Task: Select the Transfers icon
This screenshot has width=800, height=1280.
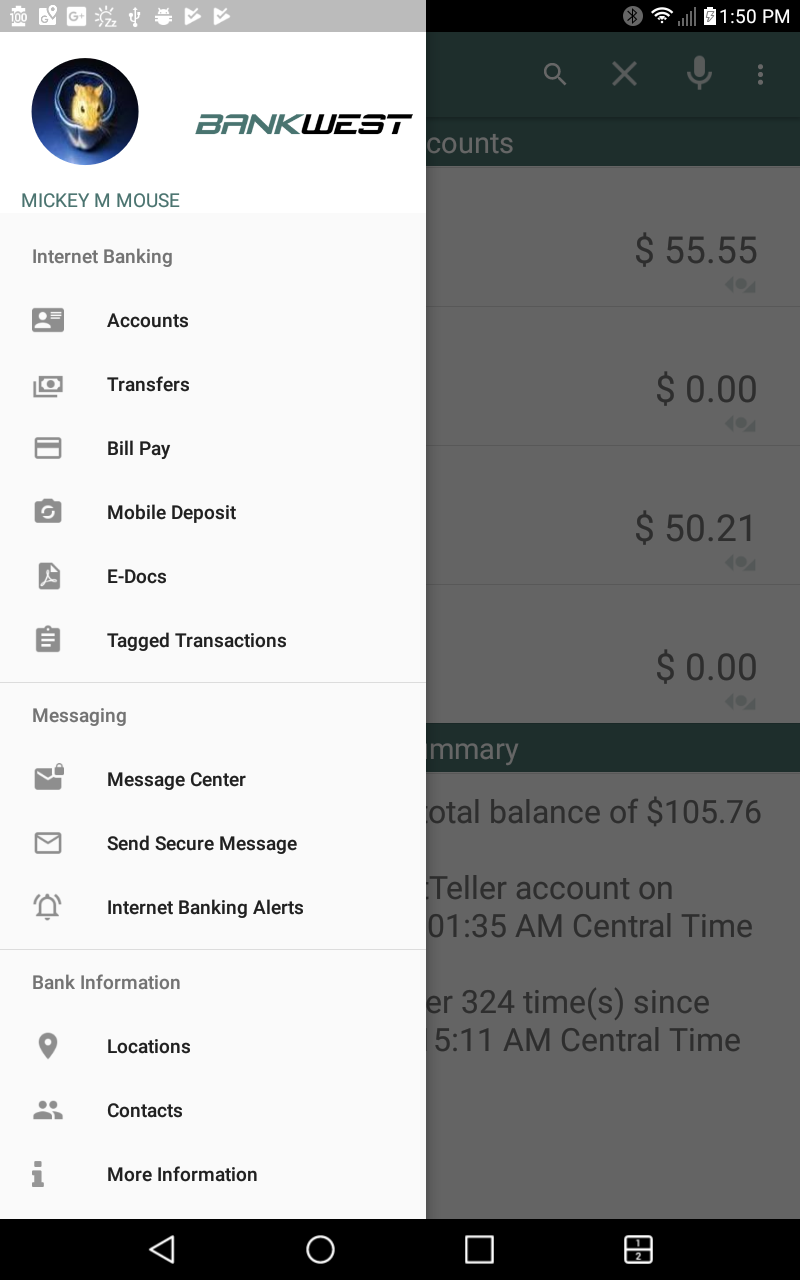Action: point(48,384)
